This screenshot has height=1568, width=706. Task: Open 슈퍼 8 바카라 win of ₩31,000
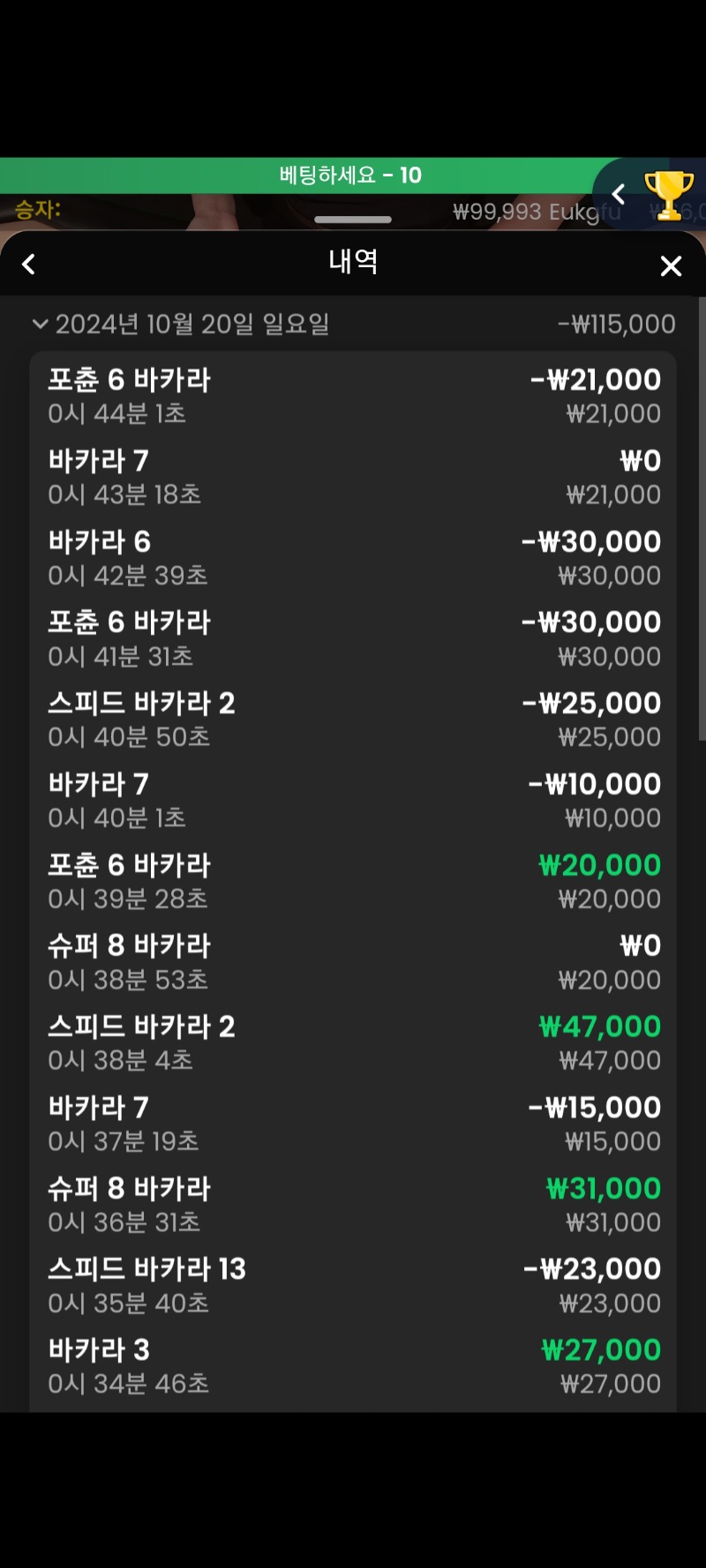353,1205
